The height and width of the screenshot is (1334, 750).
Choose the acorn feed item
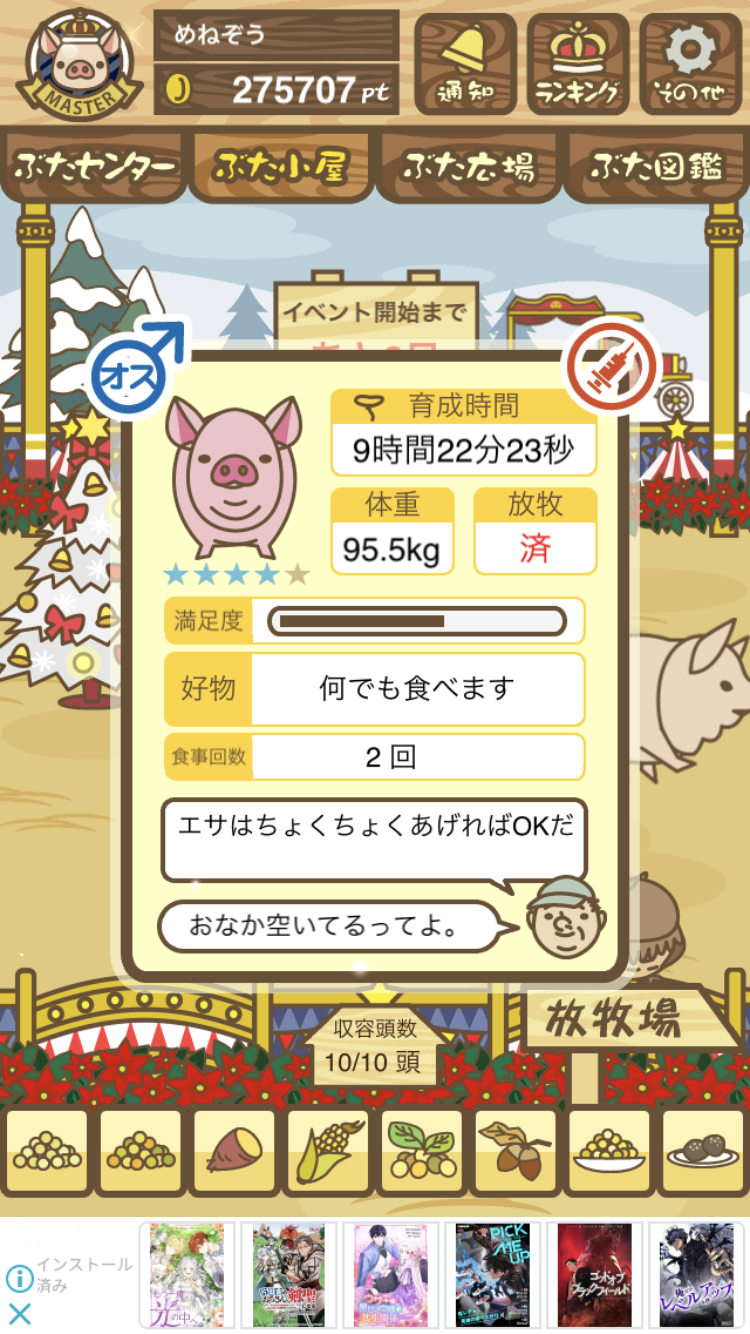(515, 1152)
